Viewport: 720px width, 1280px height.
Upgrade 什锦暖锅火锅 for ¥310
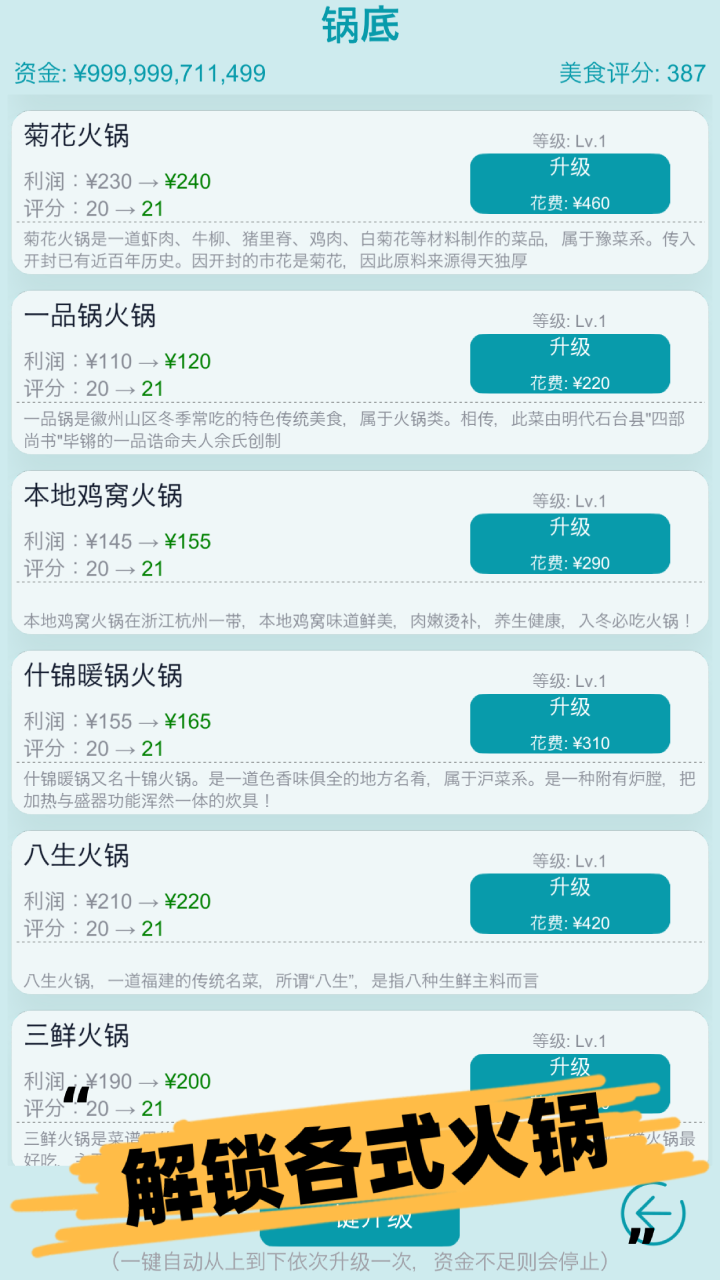tap(569, 723)
